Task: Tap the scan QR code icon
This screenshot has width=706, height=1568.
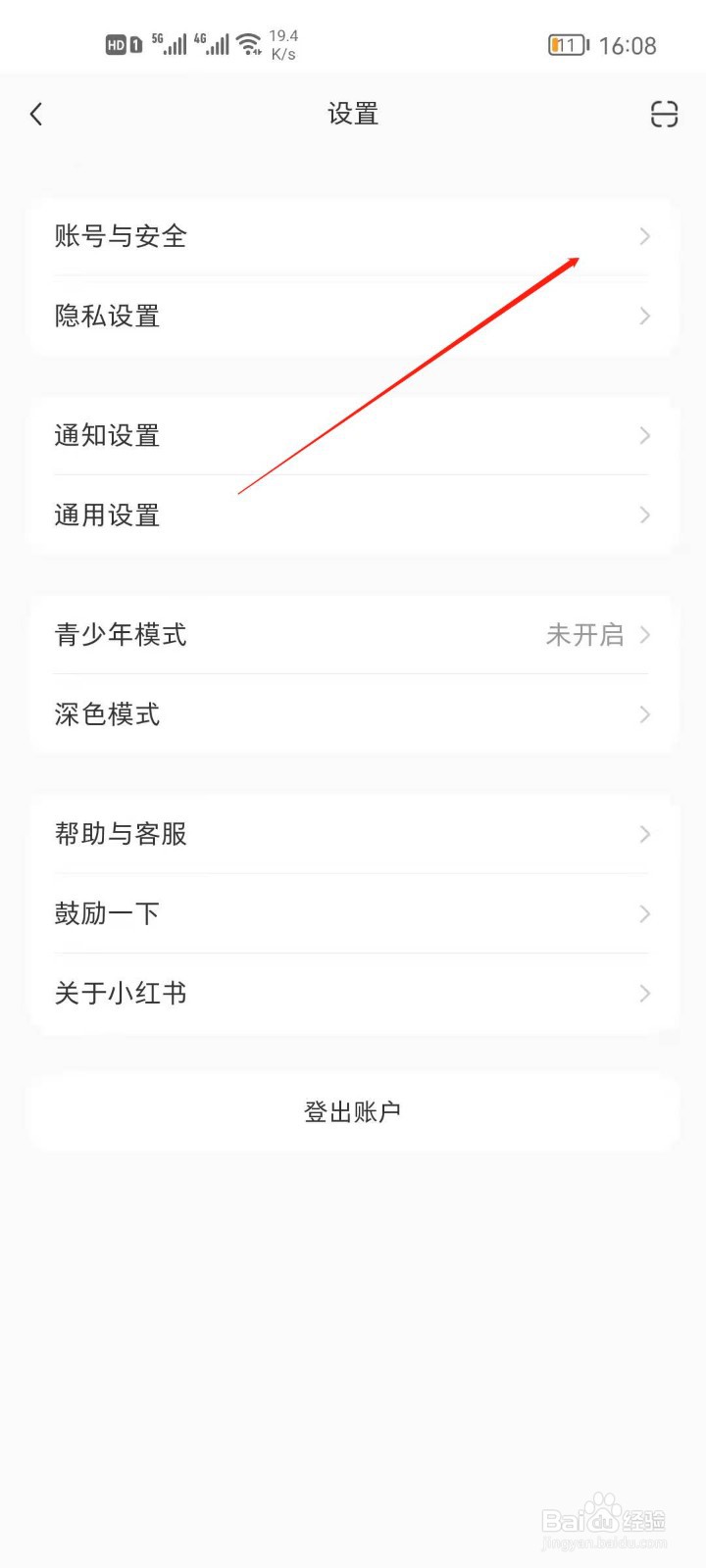Action: click(x=664, y=115)
